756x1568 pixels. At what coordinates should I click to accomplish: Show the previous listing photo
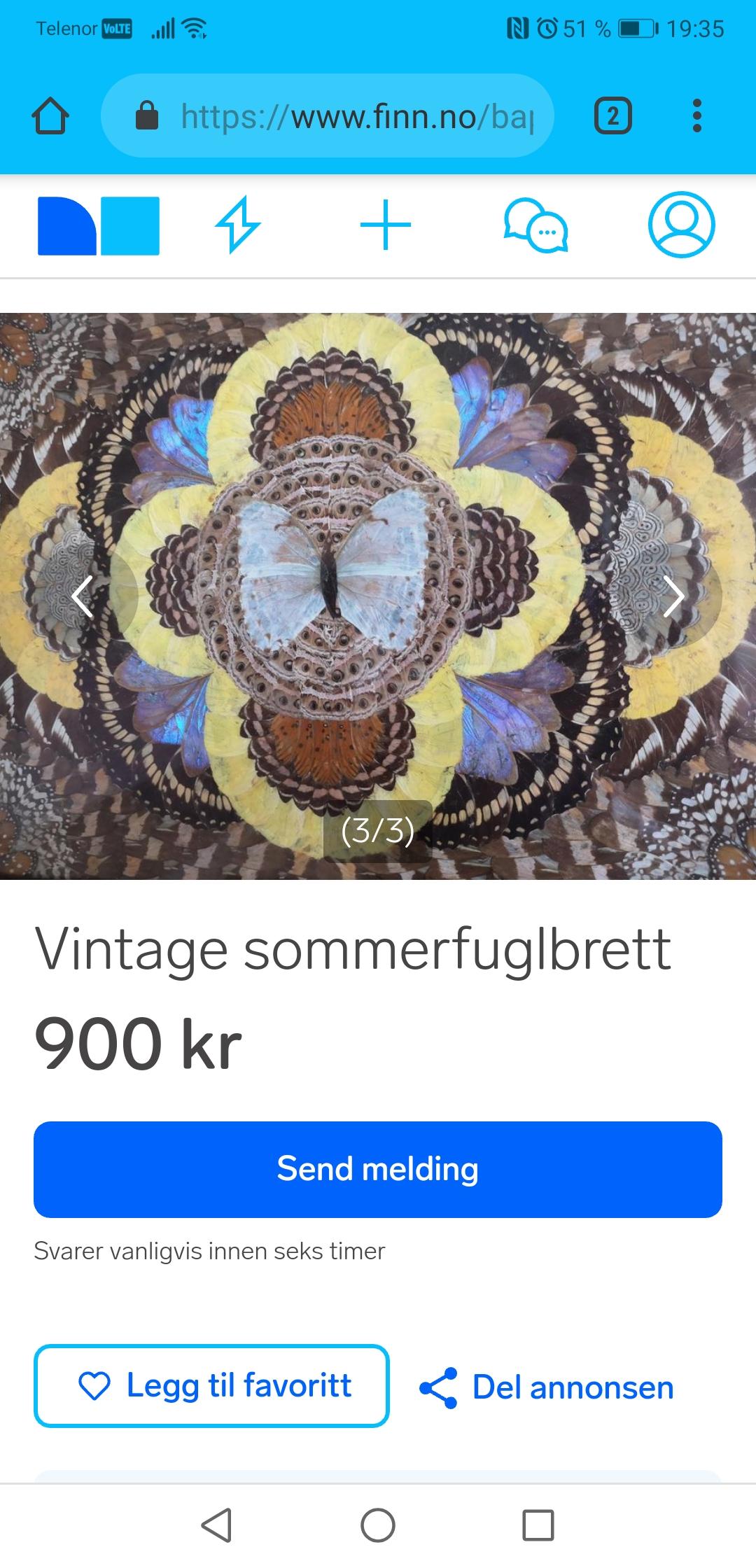[83, 596]
